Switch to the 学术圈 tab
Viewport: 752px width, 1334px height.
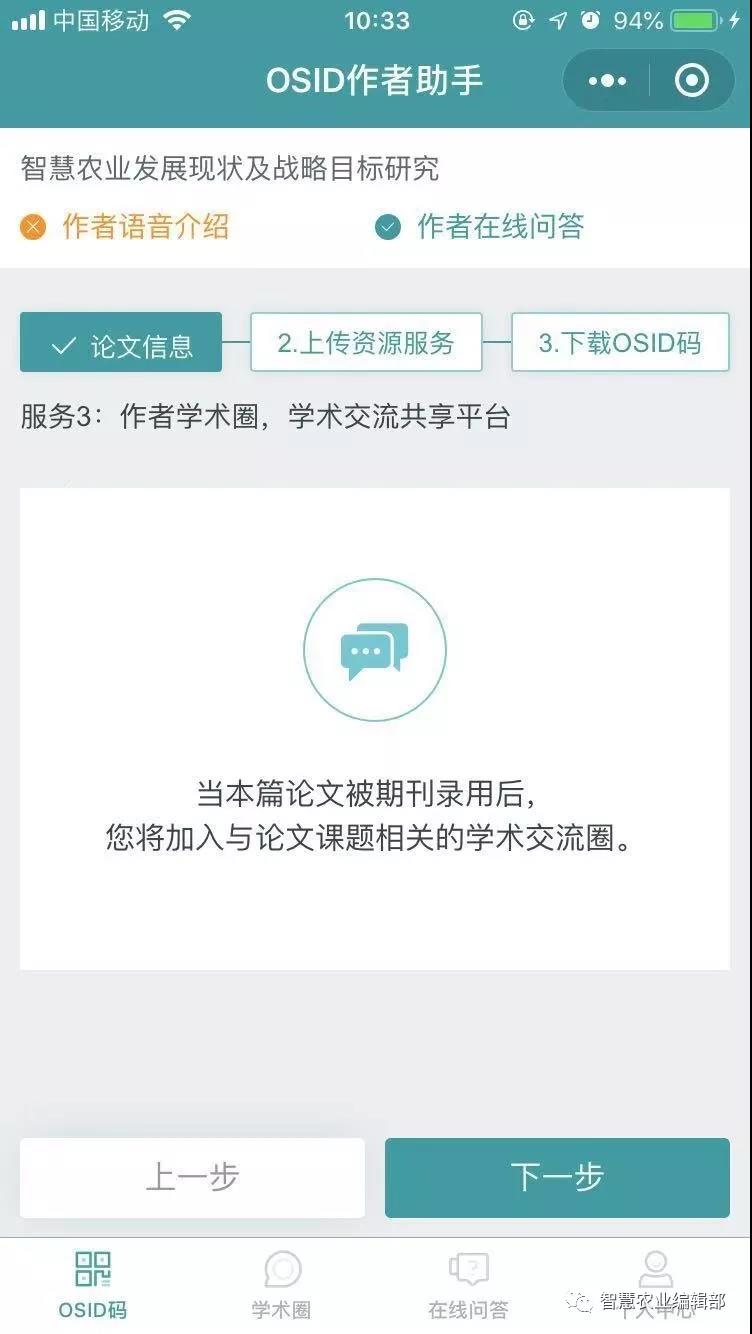(x=282, y=1285)
